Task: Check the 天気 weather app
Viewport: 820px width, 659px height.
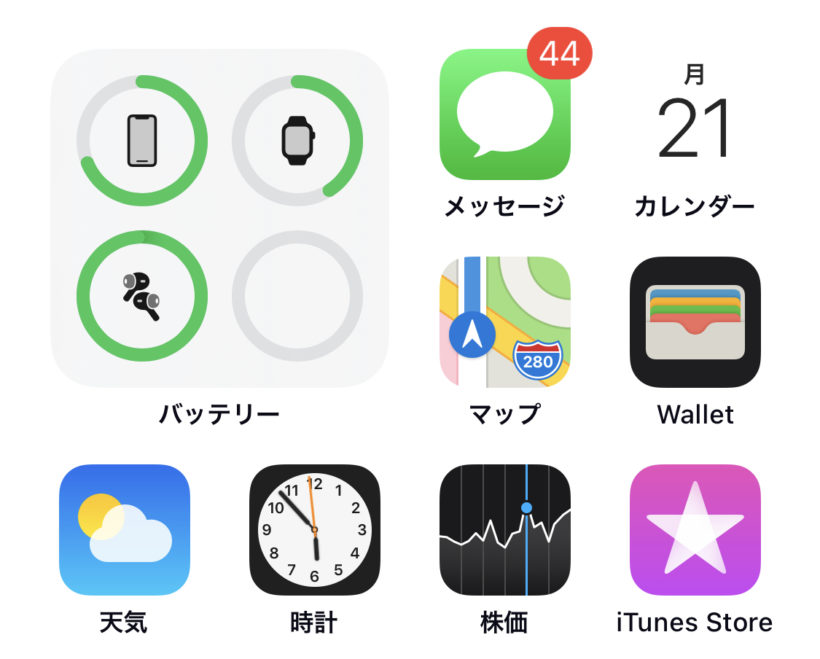Action: click(x=124, y=529)
